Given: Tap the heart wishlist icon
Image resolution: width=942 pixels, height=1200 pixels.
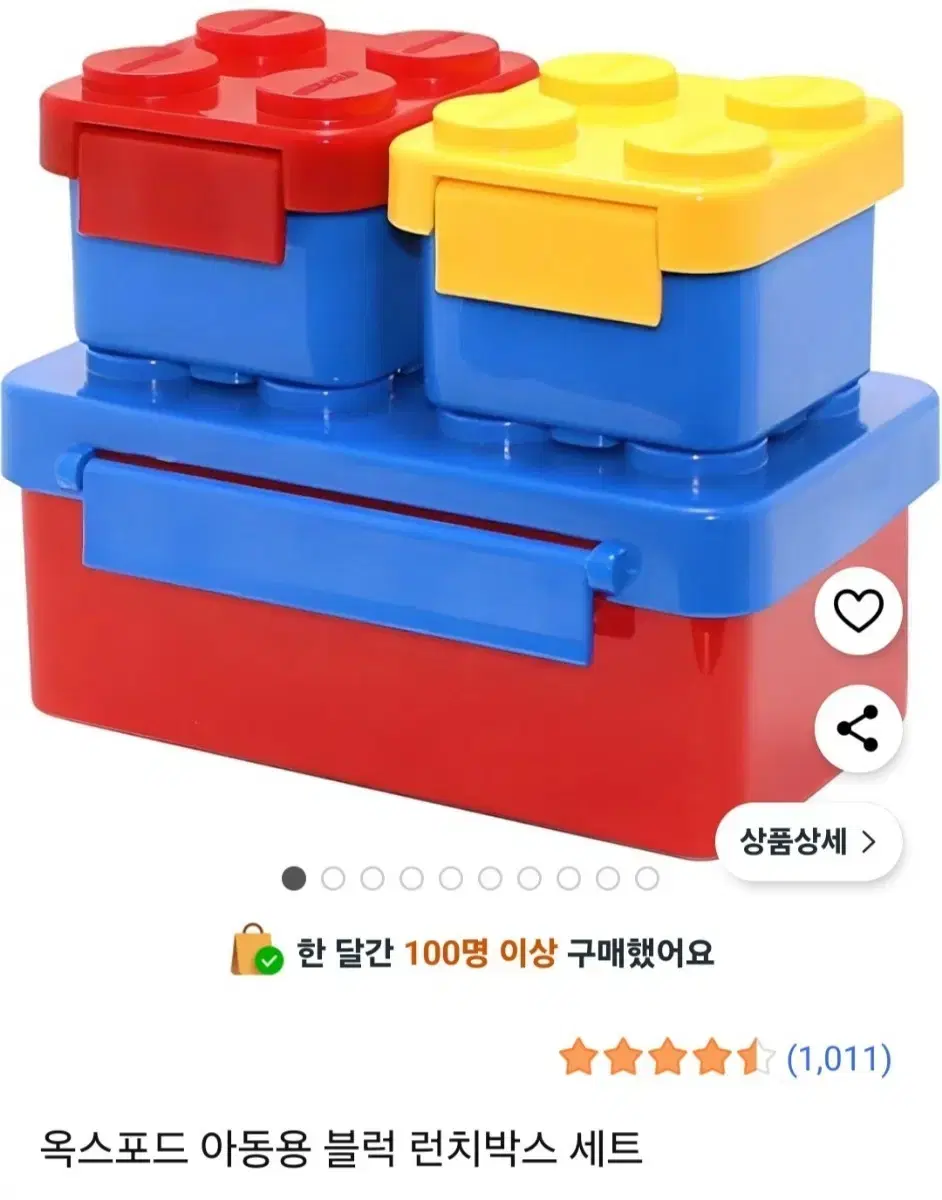Looking at the screenshot, I should 858,608.
